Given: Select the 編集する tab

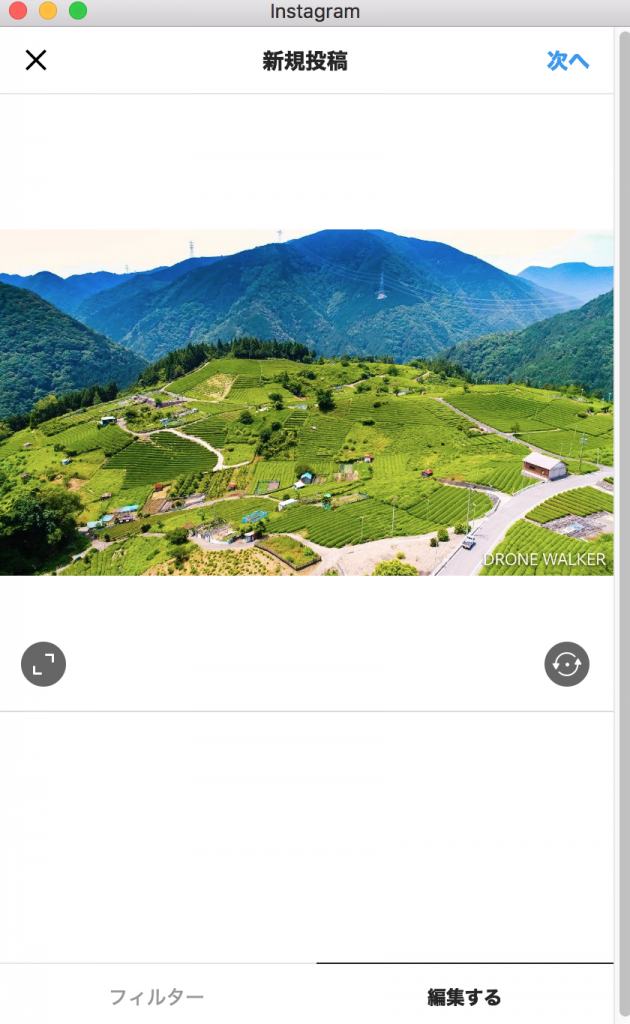Looking at the screenshot, I should (464, 996).
